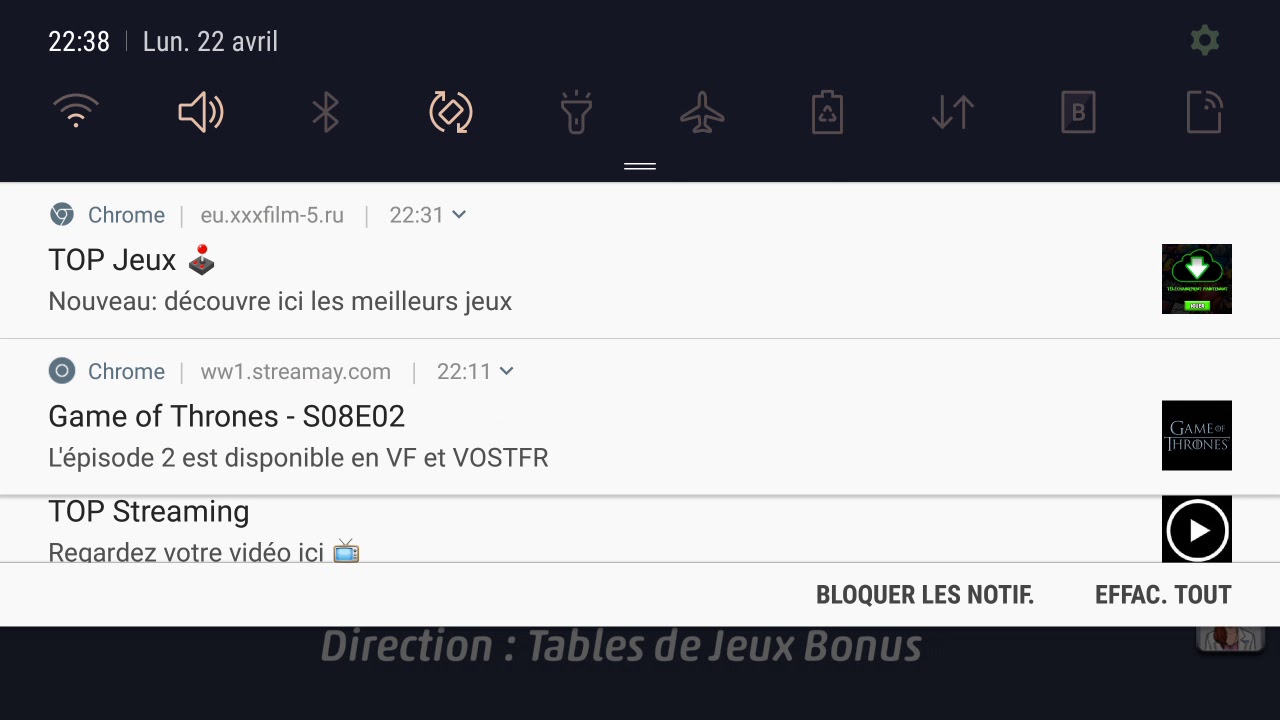Screen dimensions: 1280x720
Task: Clear all notifications with Effac. tout
Action: tap(1163, 595)
